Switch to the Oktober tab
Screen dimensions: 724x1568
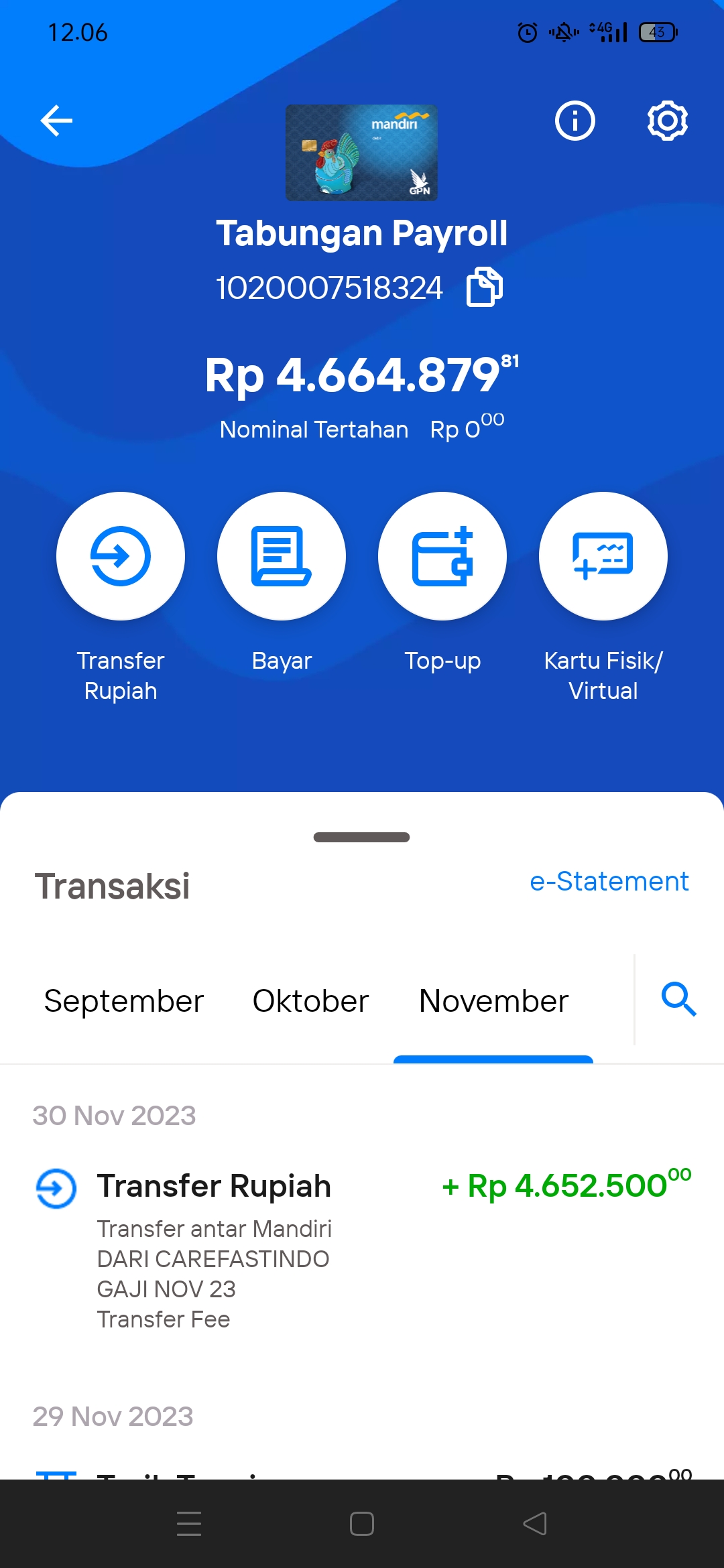click(310, 1001)
